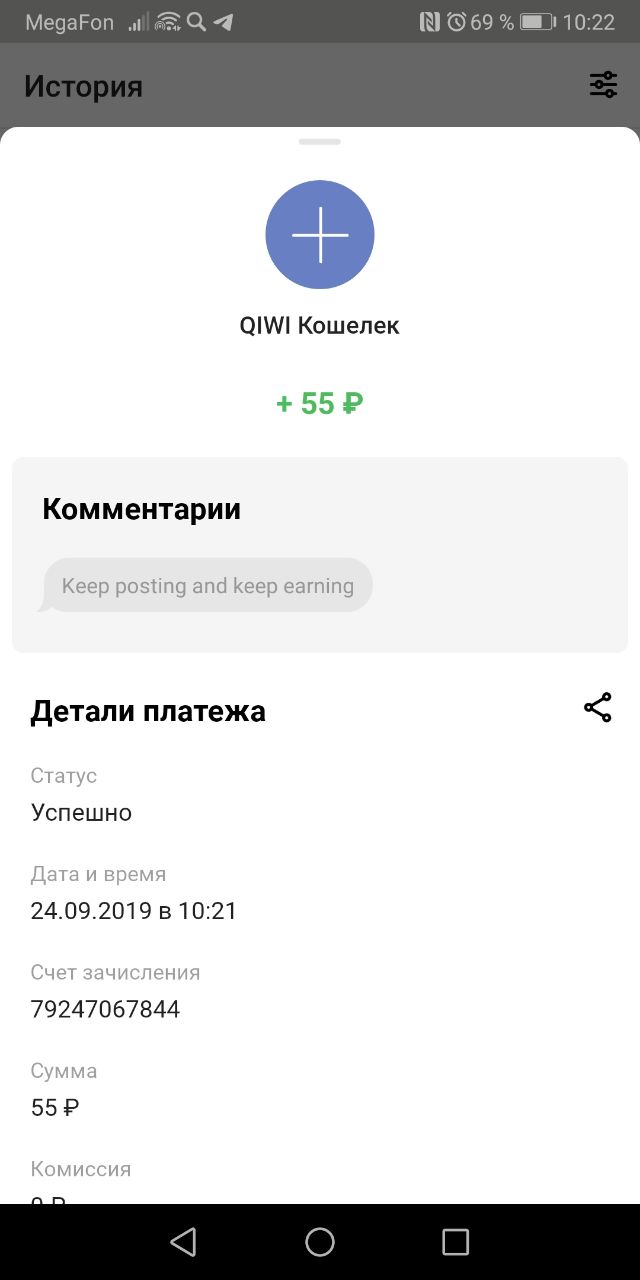The height and width of the screenshot is (1280, 640).
Task: Open the history filter settings icon
Action: 603,85
